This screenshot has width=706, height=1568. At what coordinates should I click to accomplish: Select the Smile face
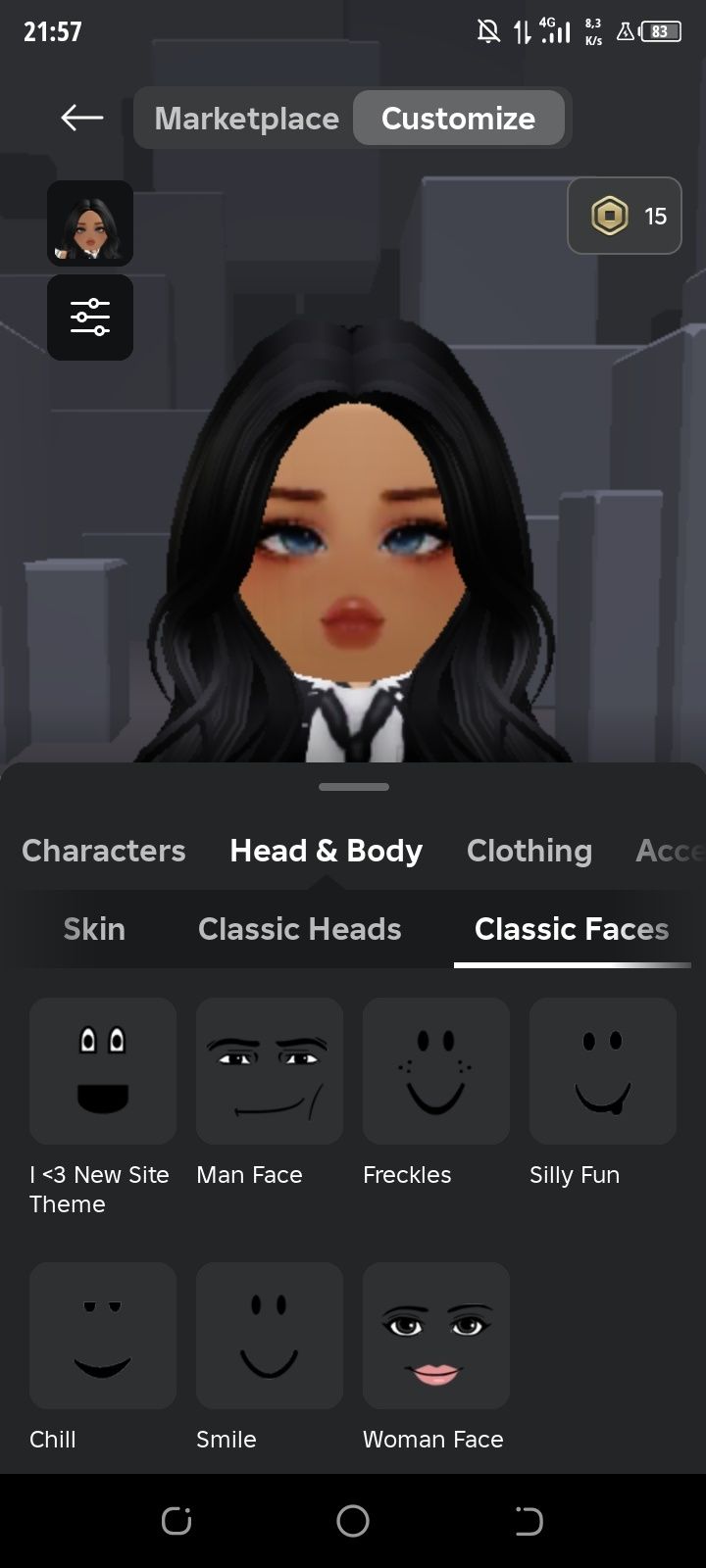point(270,1336)
